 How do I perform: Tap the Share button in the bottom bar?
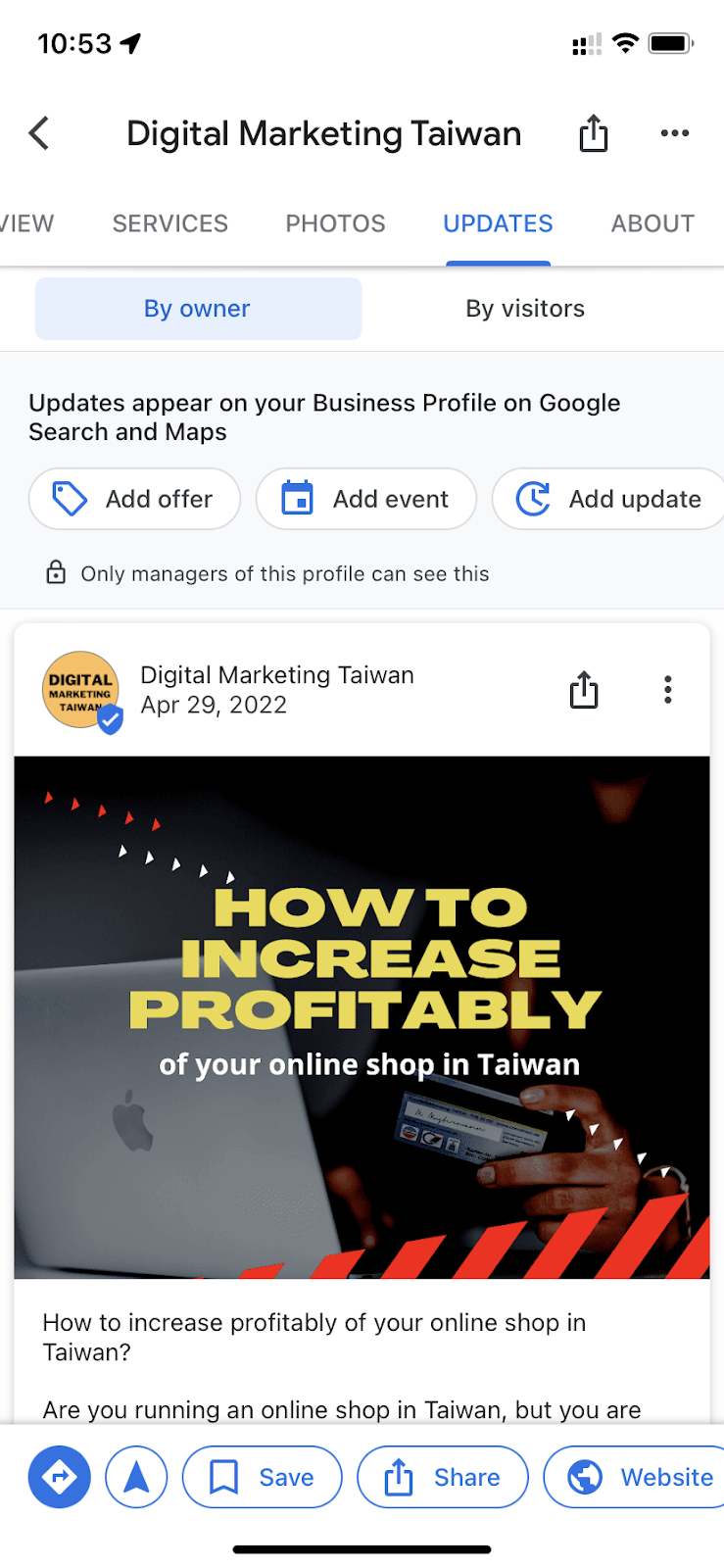tap(442, 1477)
